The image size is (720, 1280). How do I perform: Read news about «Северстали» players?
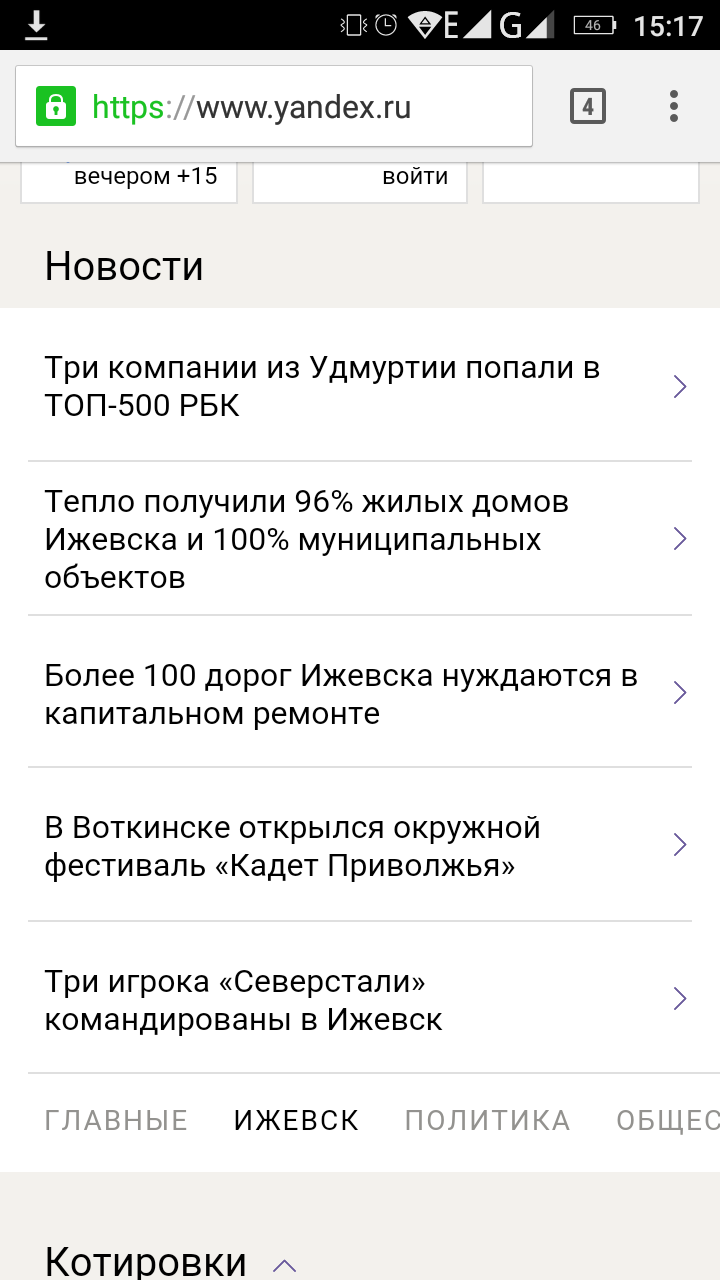[x=360, y=999]
